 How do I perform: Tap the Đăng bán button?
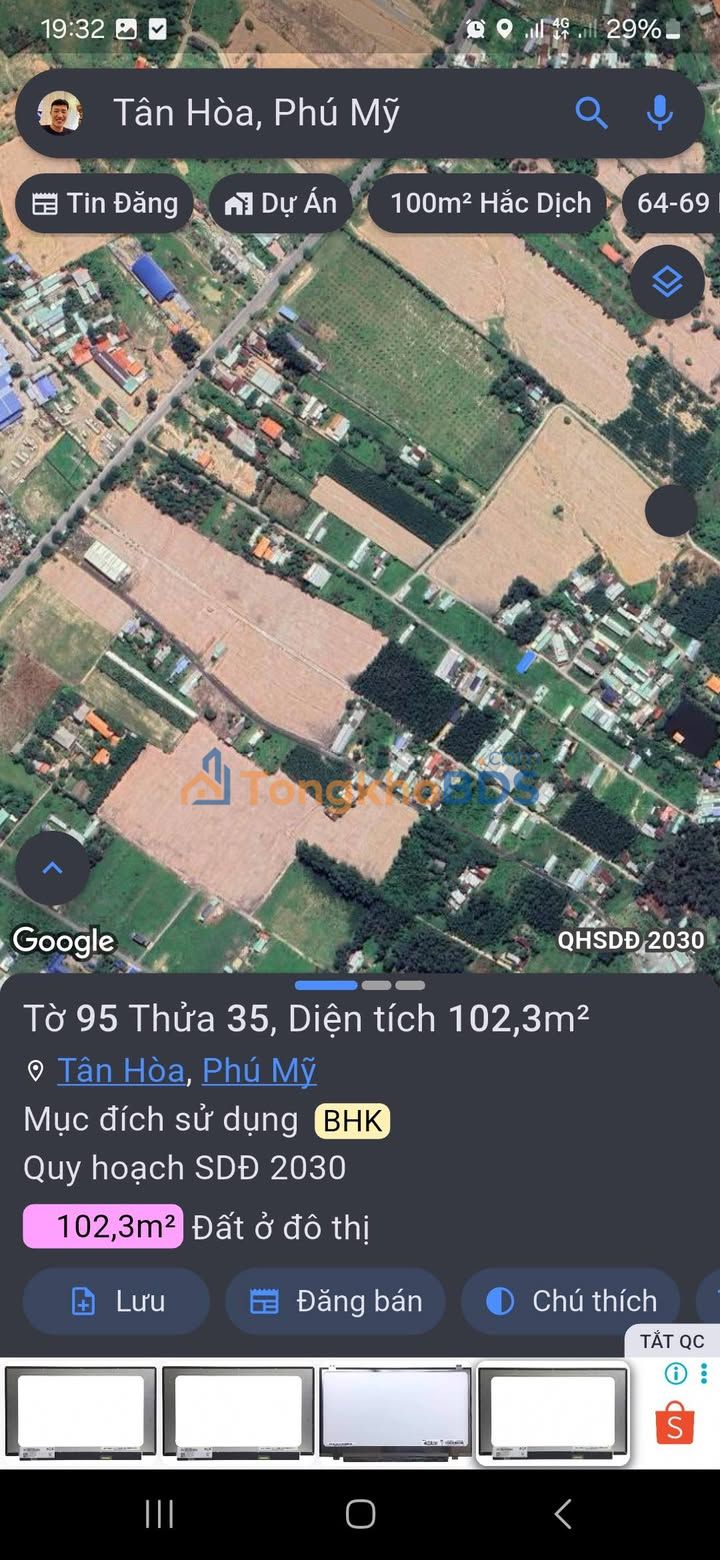click(x=335, y=1301)
